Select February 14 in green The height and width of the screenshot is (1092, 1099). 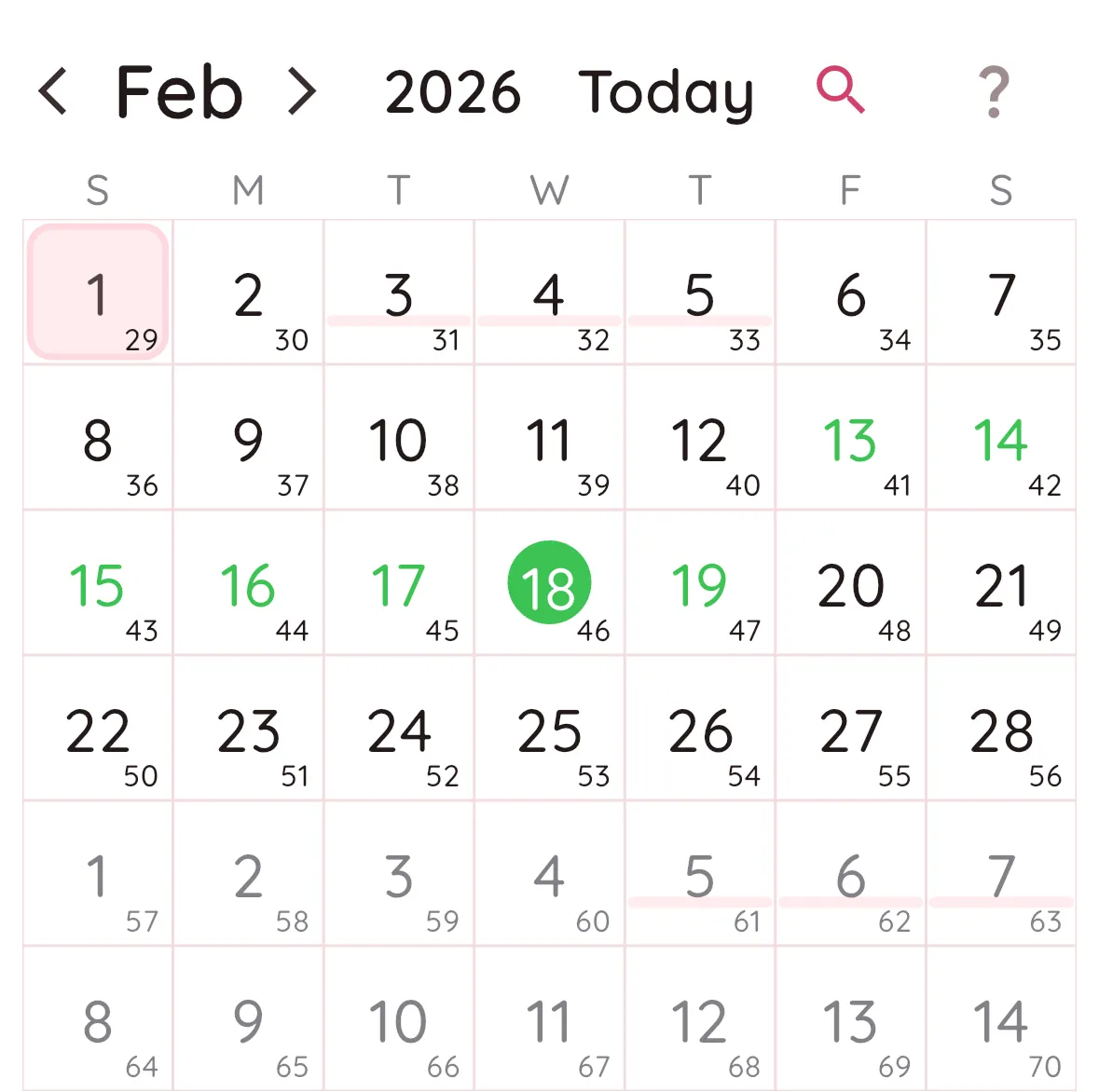point(1000,438)
